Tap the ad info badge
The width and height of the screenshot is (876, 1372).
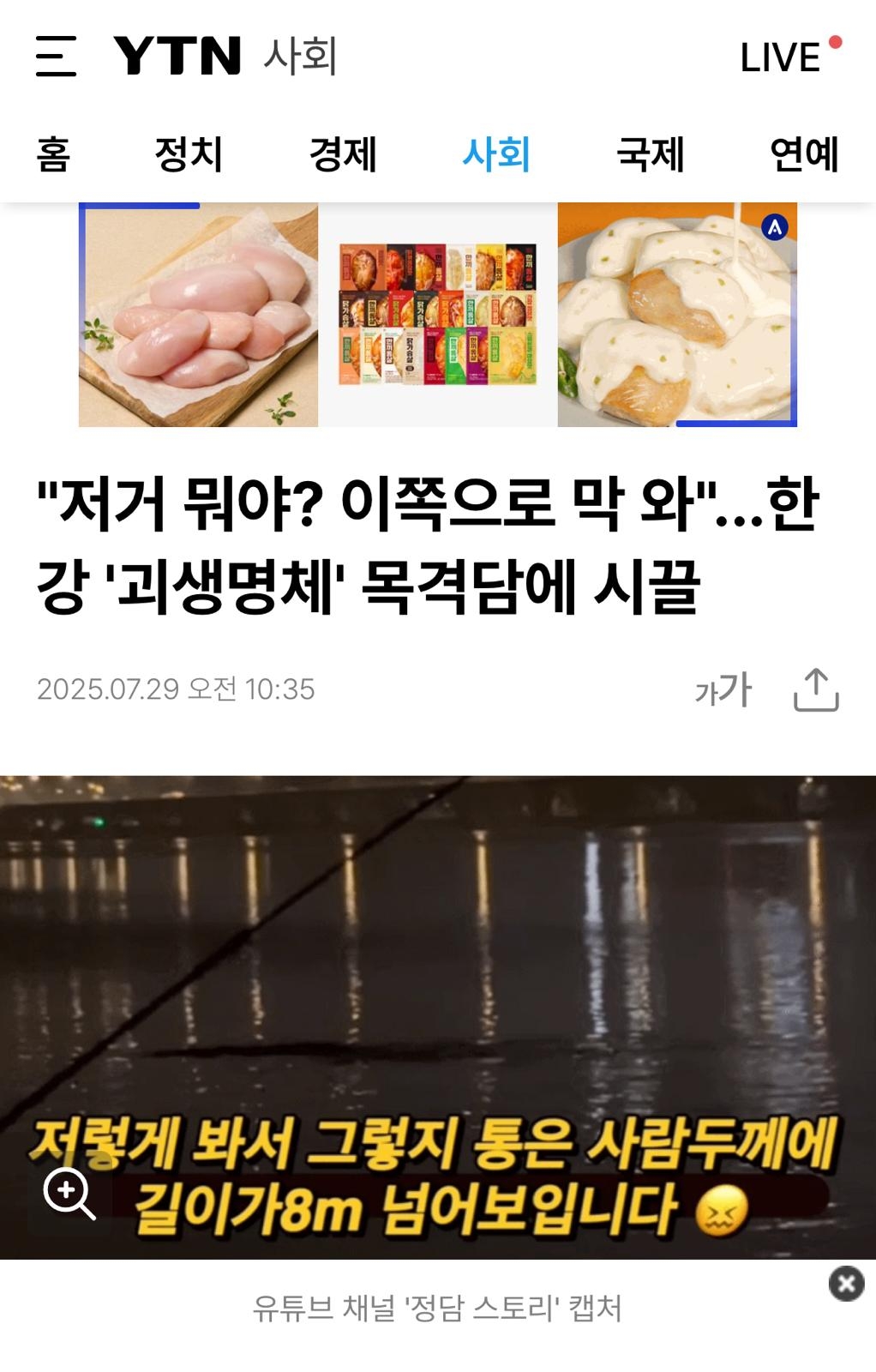click(x=775, y=227)
